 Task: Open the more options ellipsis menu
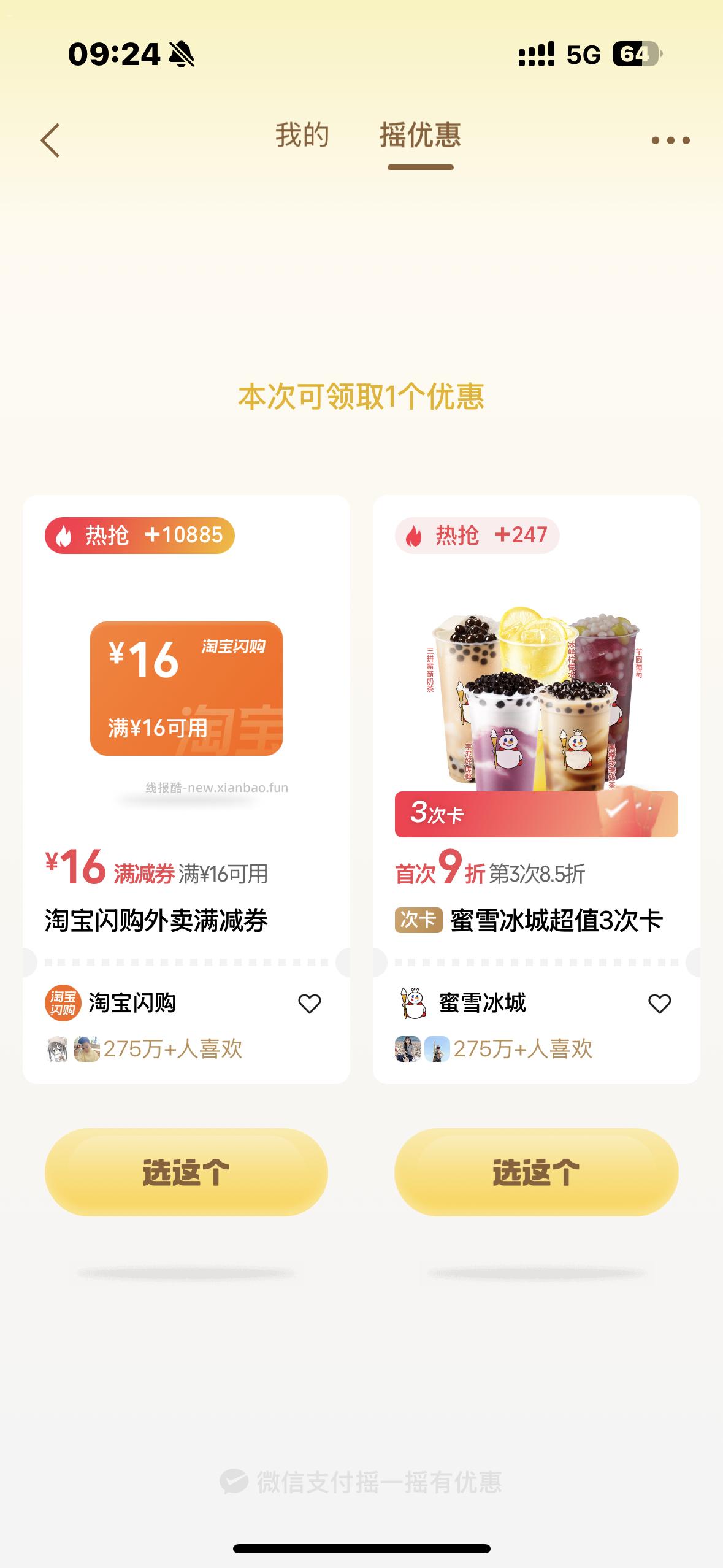671,140
